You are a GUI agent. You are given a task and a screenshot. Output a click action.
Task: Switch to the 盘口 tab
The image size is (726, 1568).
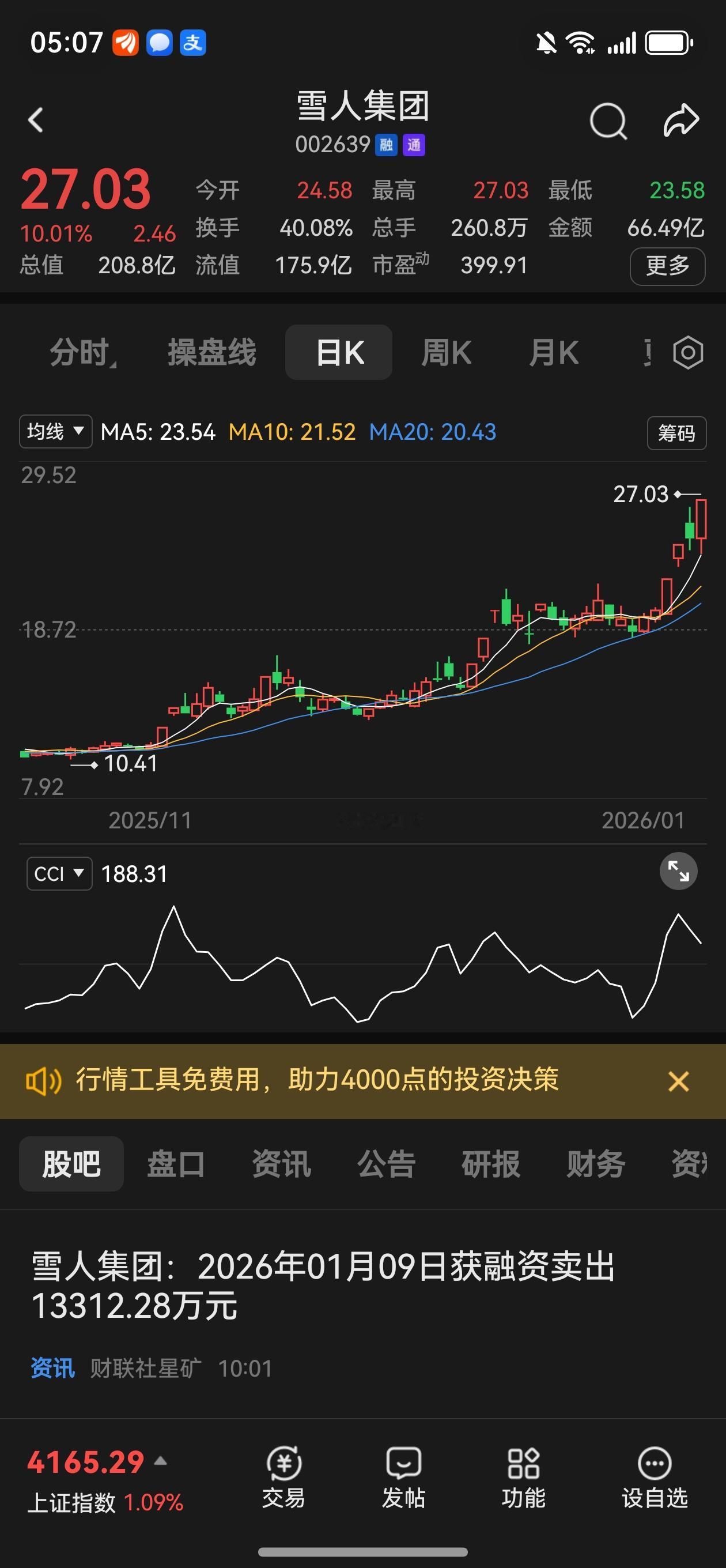point(176,1164)
